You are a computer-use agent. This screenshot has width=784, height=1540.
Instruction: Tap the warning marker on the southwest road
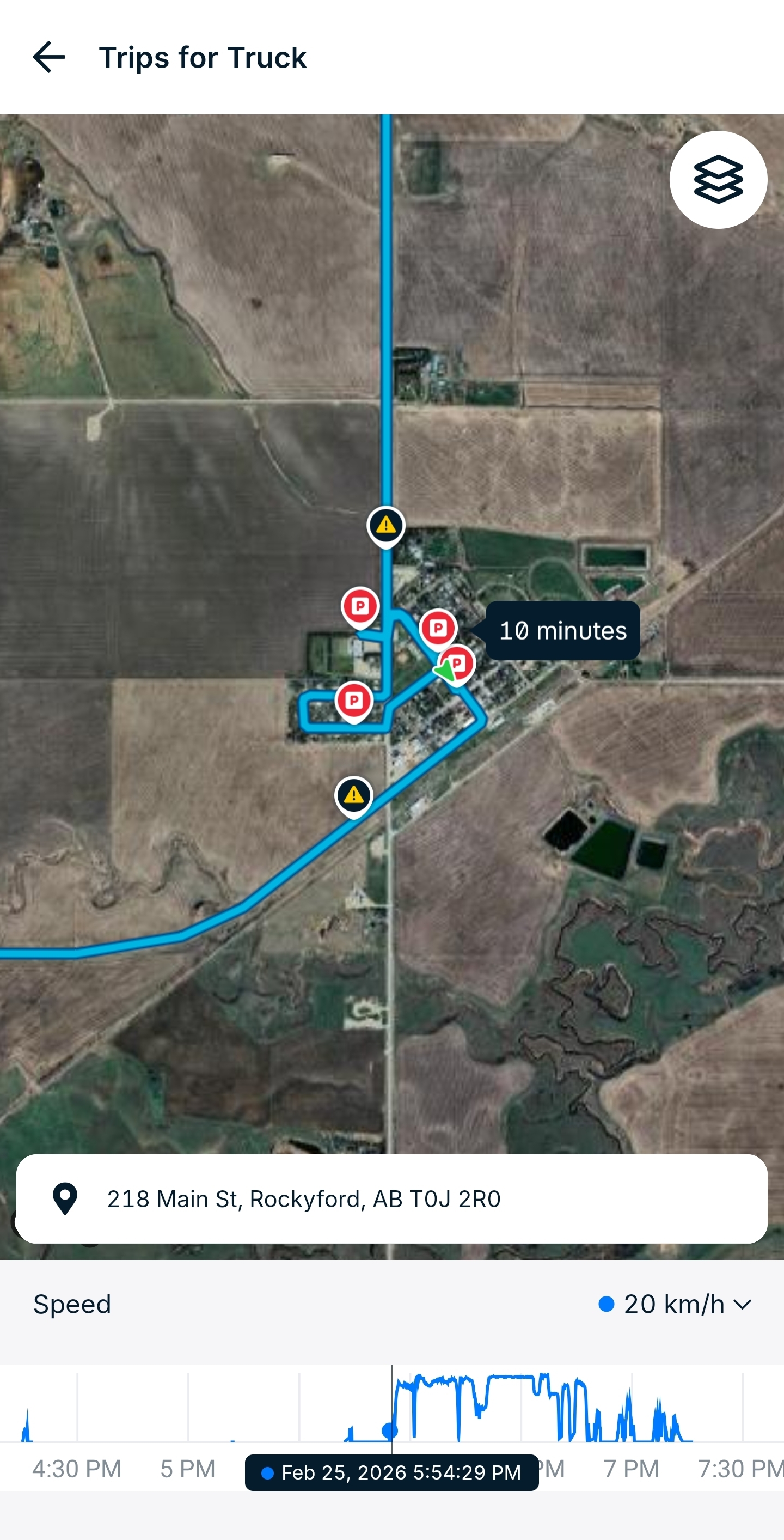click(x=354, y=795)
